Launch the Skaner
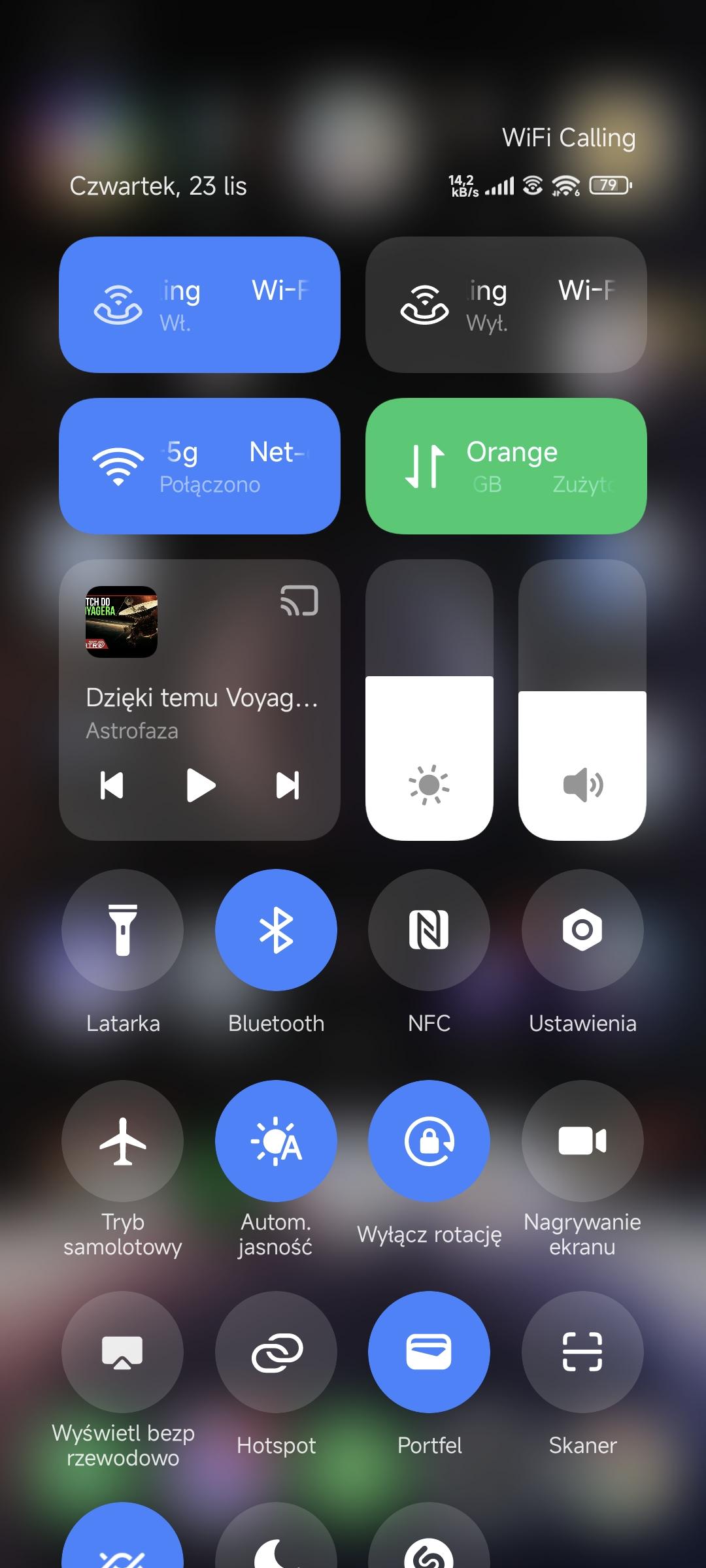 click(x=582, y=1352)
